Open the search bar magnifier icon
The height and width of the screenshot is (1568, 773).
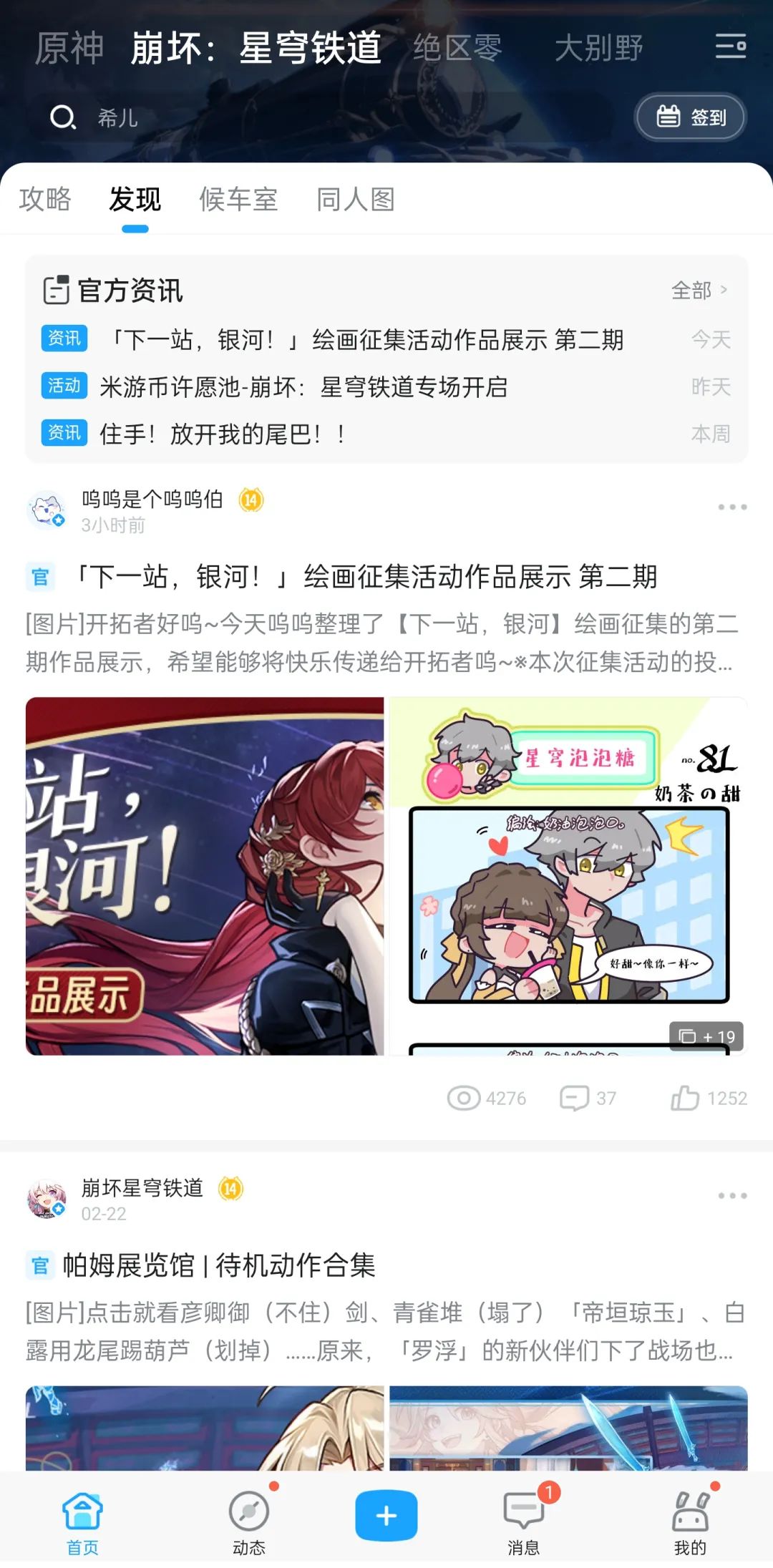(x=63, y=118)
